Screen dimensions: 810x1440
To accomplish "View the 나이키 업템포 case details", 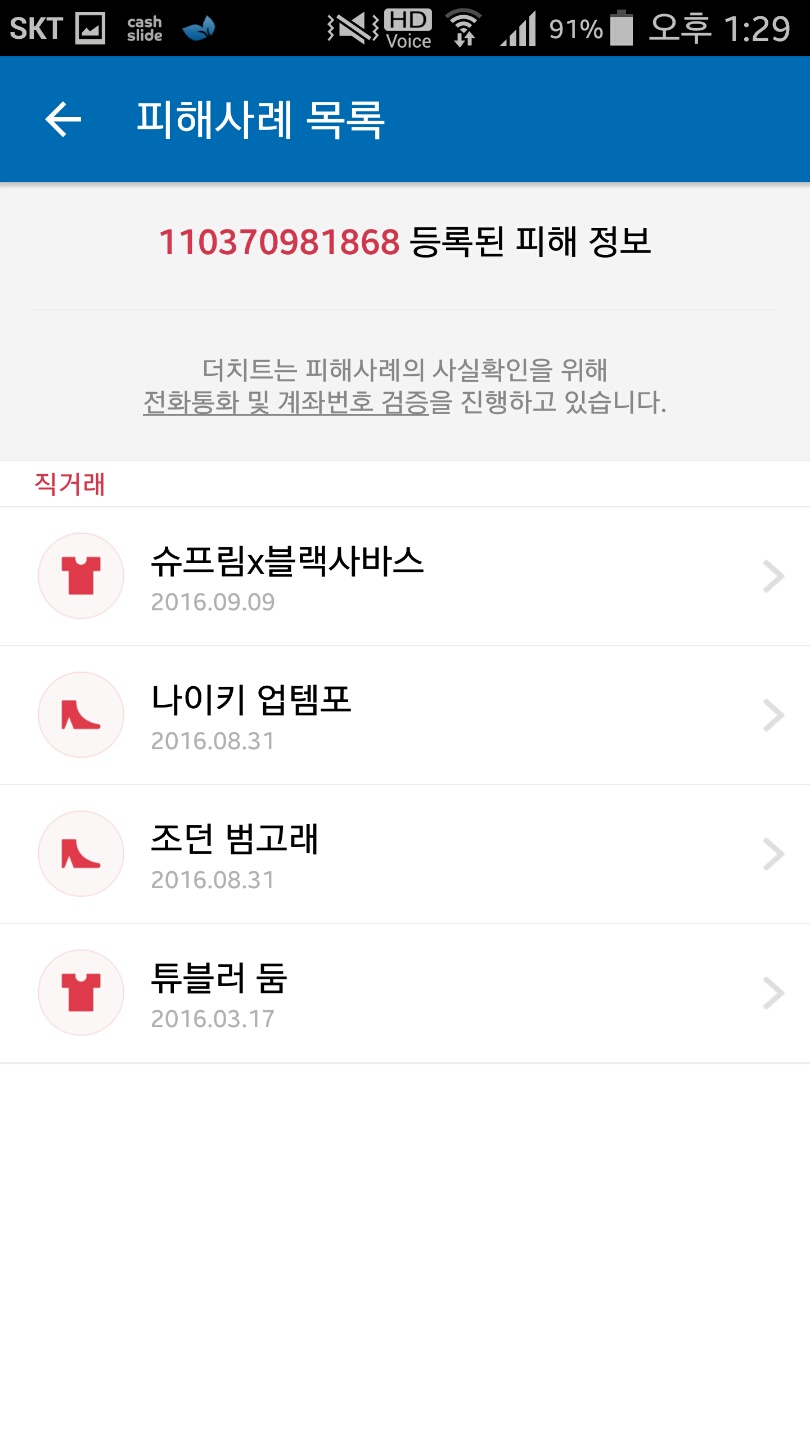I will [x=405, y=715].
